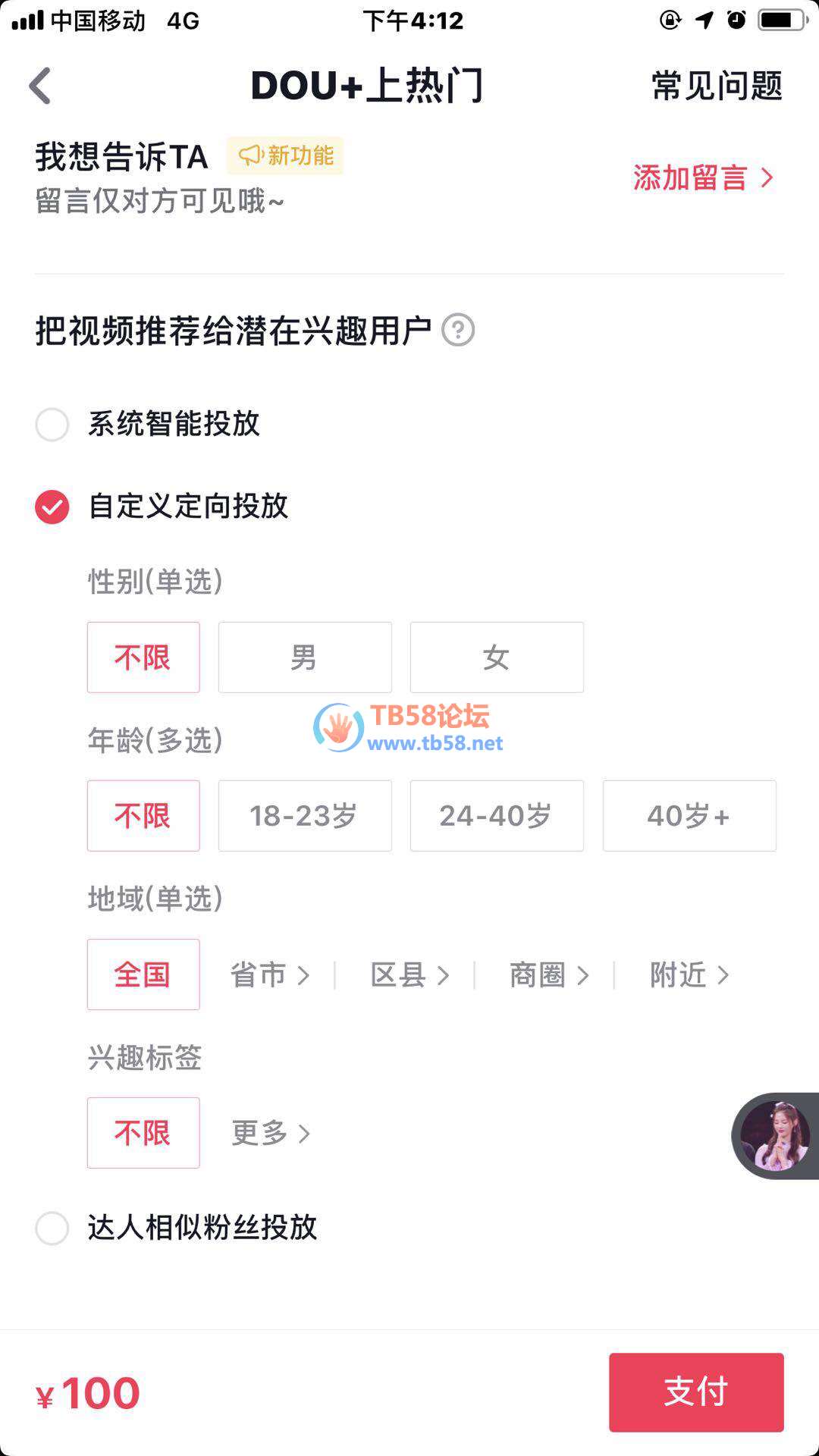
Task: Select the 24-40岁 age group
Action: [x=497, y=816]
